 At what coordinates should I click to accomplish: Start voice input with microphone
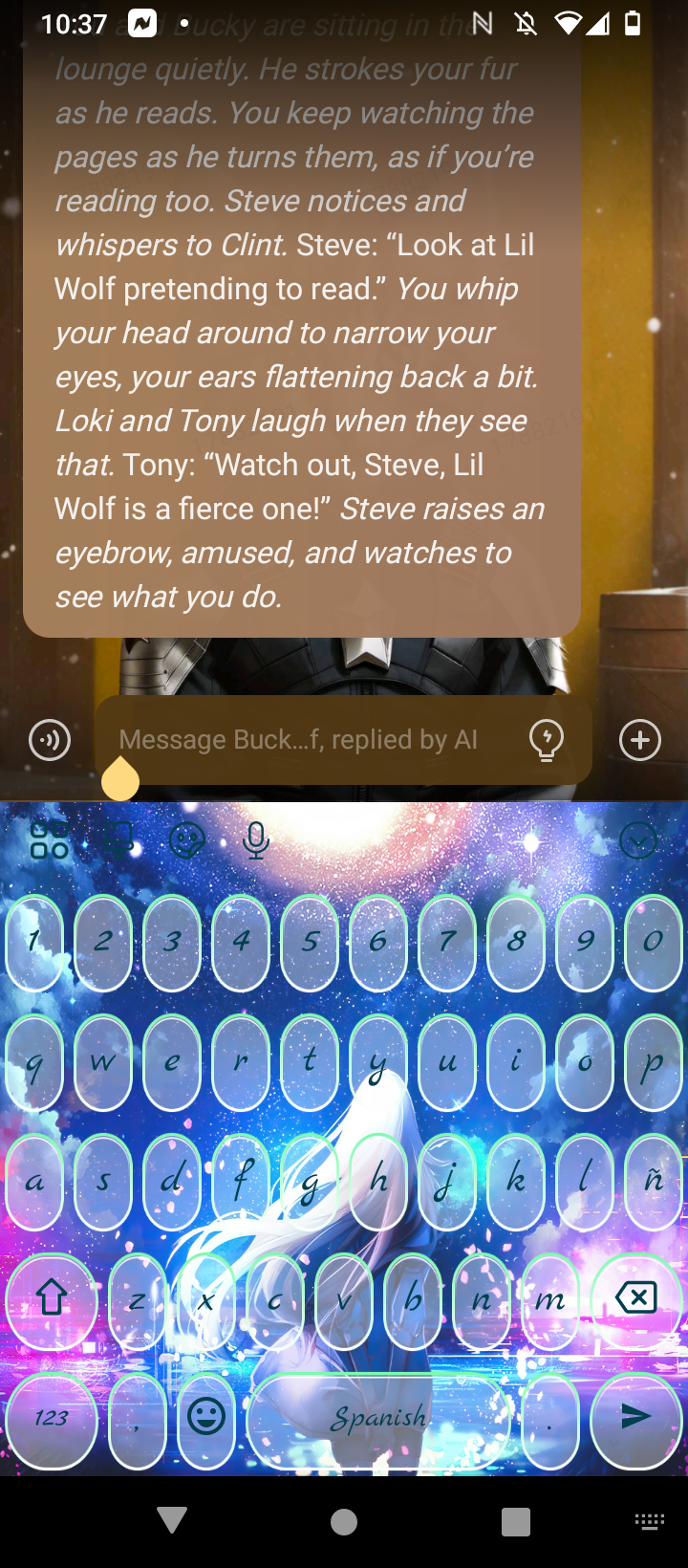[255, 841]
